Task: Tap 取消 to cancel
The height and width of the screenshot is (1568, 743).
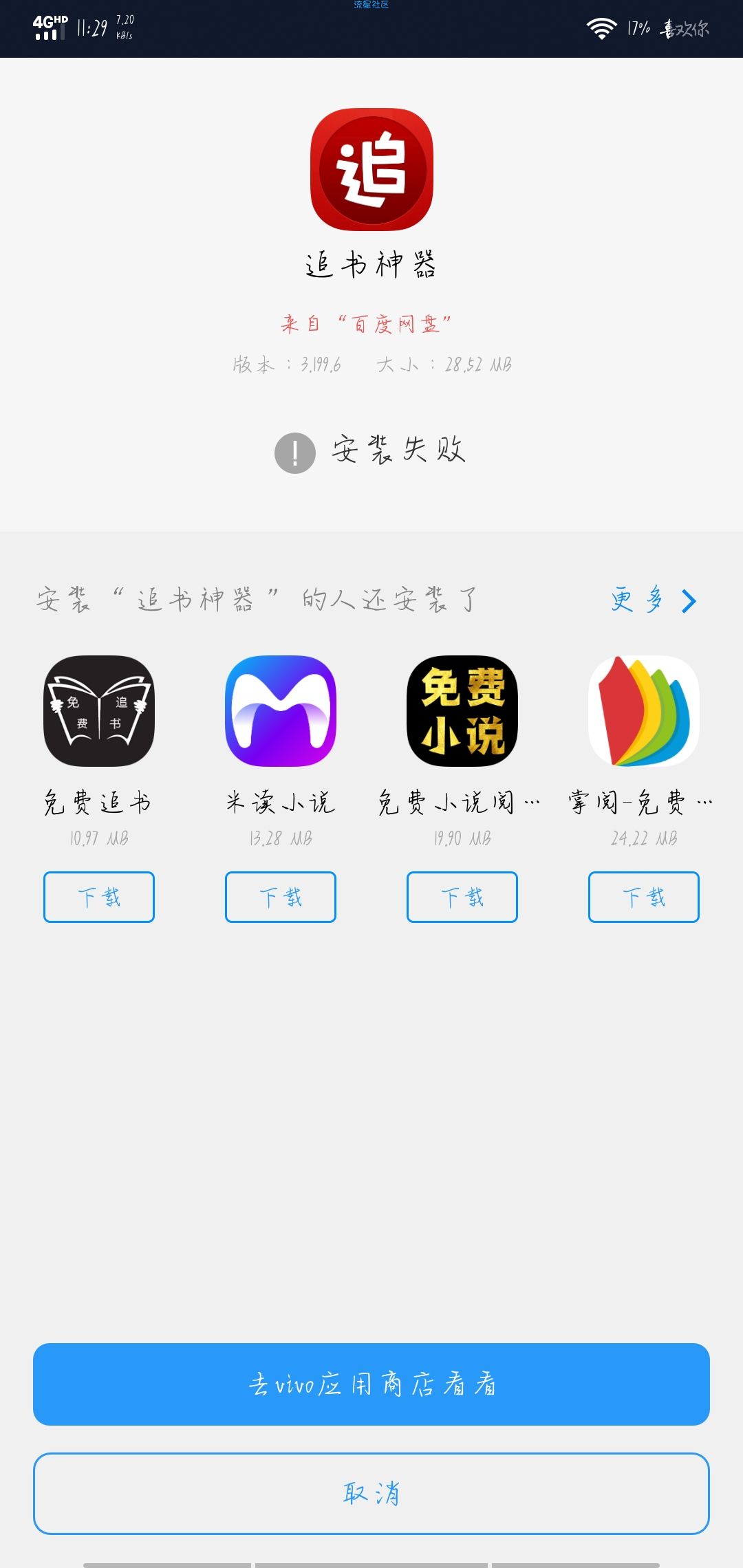Action: tap(371, 1494)
